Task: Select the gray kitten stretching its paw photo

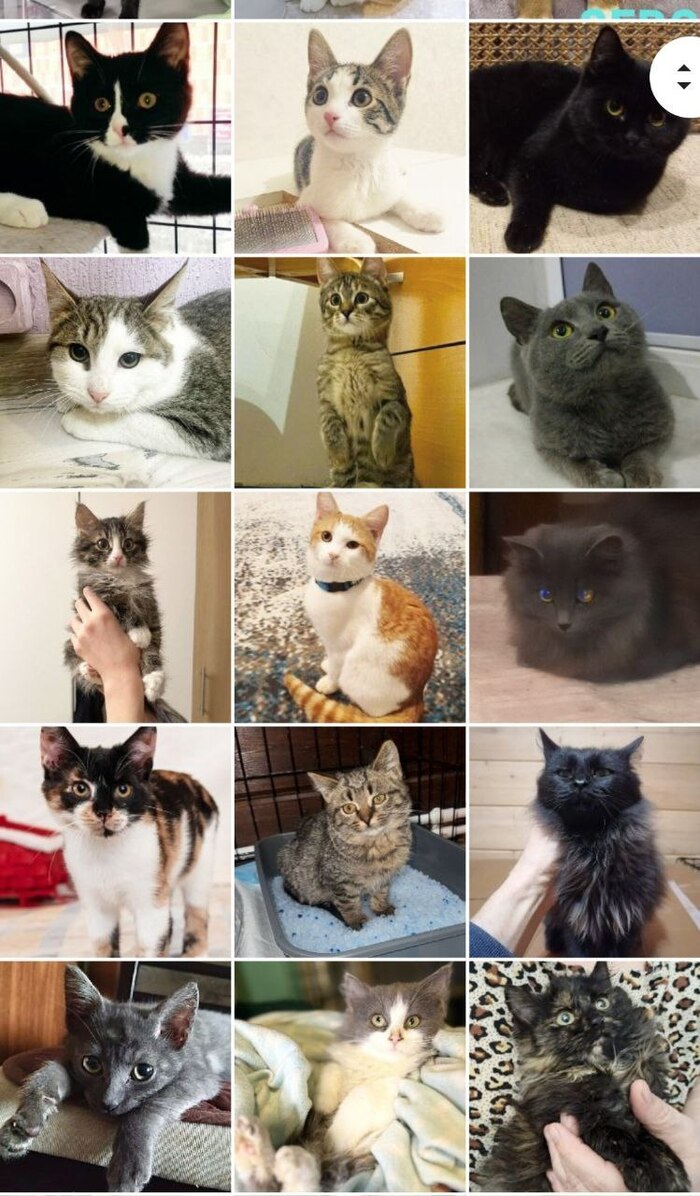Action: 115,1076
